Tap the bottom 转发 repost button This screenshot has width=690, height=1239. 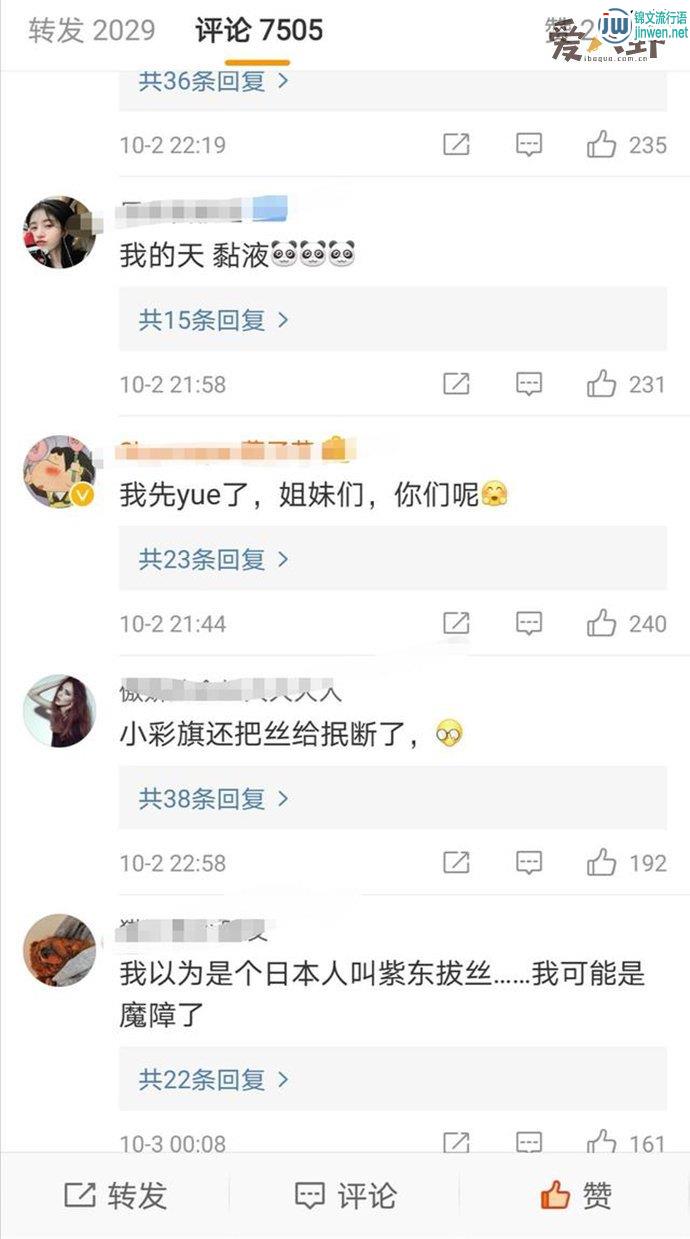coord(115,1195)
